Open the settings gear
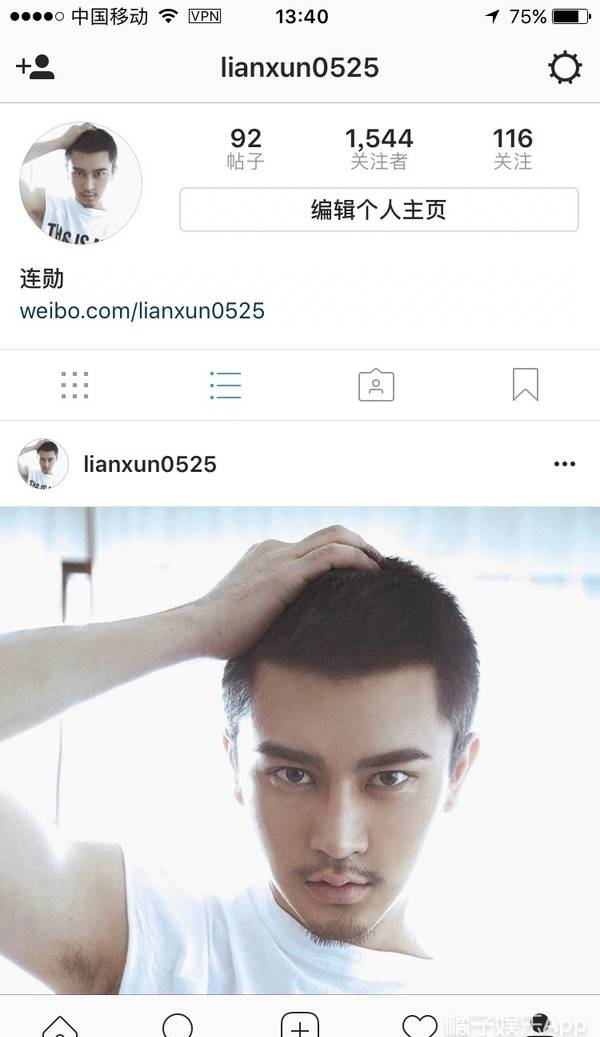 coord(564,67)
